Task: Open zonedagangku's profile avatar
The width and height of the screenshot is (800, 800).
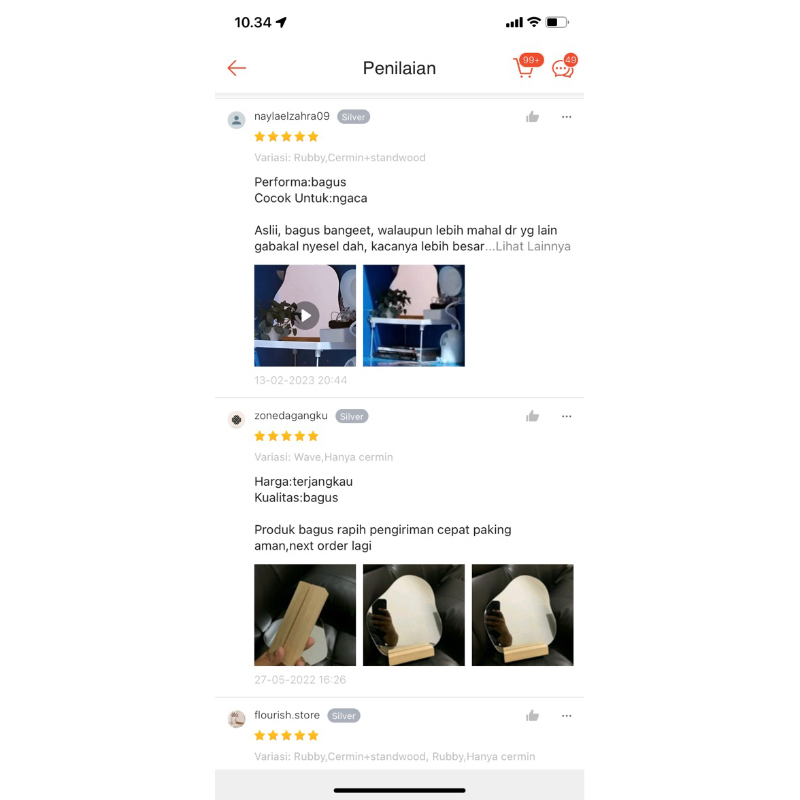Action: coord(237,420)
